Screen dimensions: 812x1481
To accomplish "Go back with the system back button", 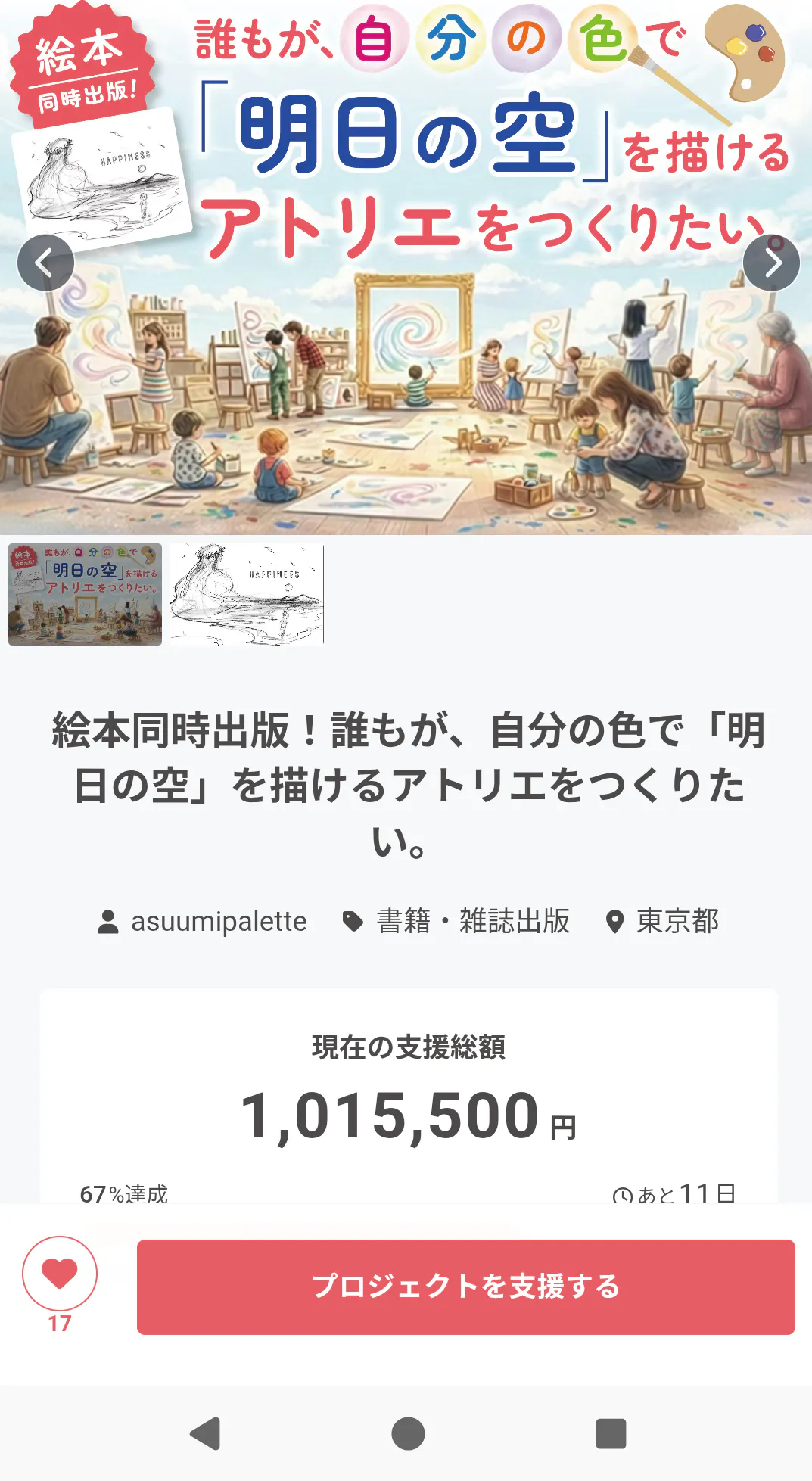I will tap(205, 1433).
